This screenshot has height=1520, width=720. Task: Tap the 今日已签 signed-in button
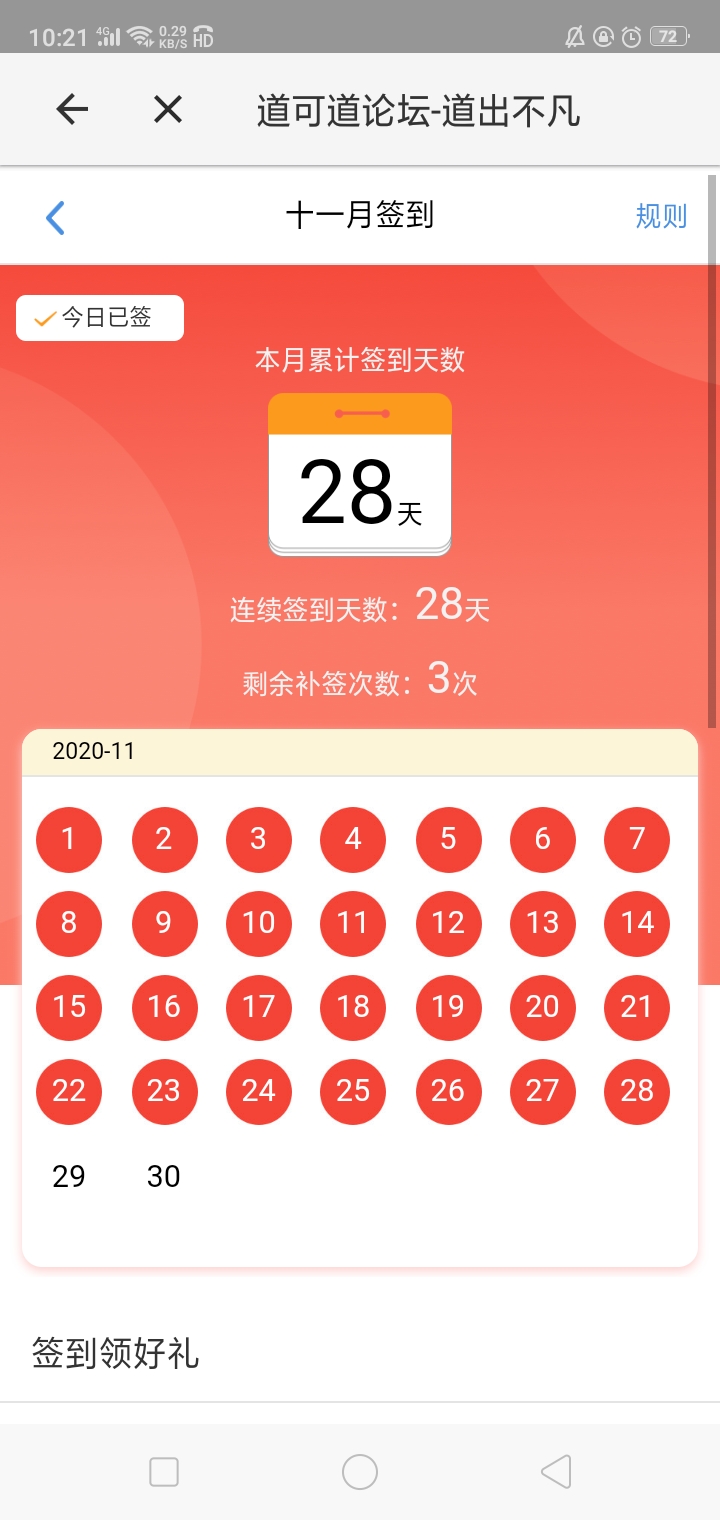[x=100, y=318]
